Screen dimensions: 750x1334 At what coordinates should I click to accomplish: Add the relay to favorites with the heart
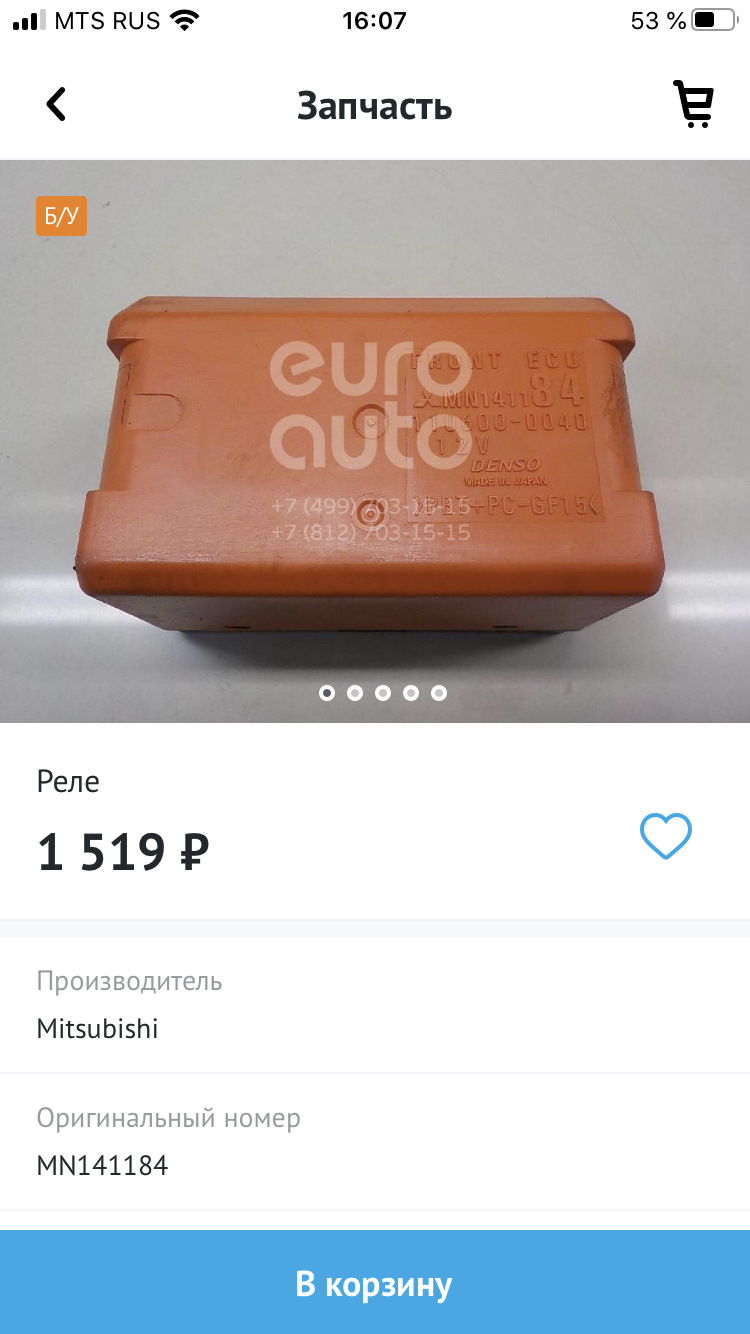coord(666,836)
